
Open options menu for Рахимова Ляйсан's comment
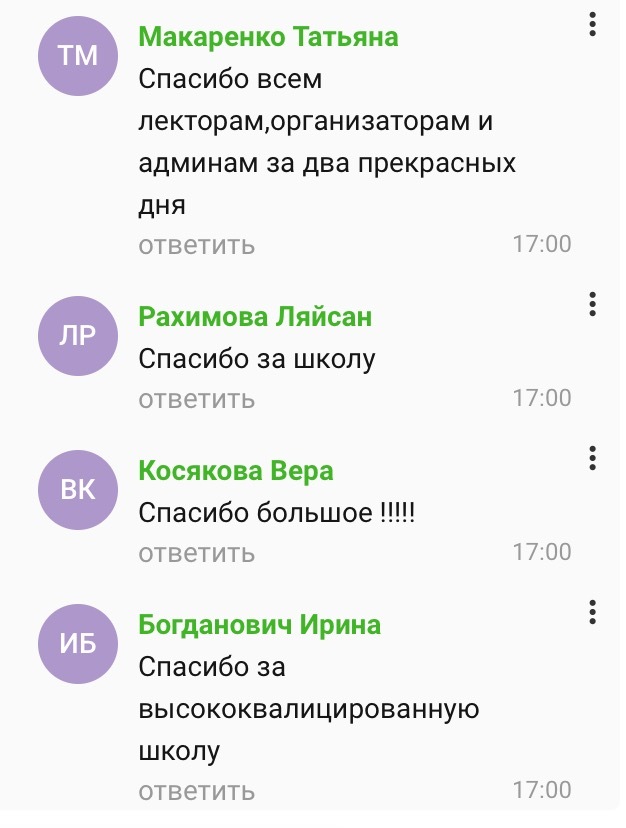[593, 304]
